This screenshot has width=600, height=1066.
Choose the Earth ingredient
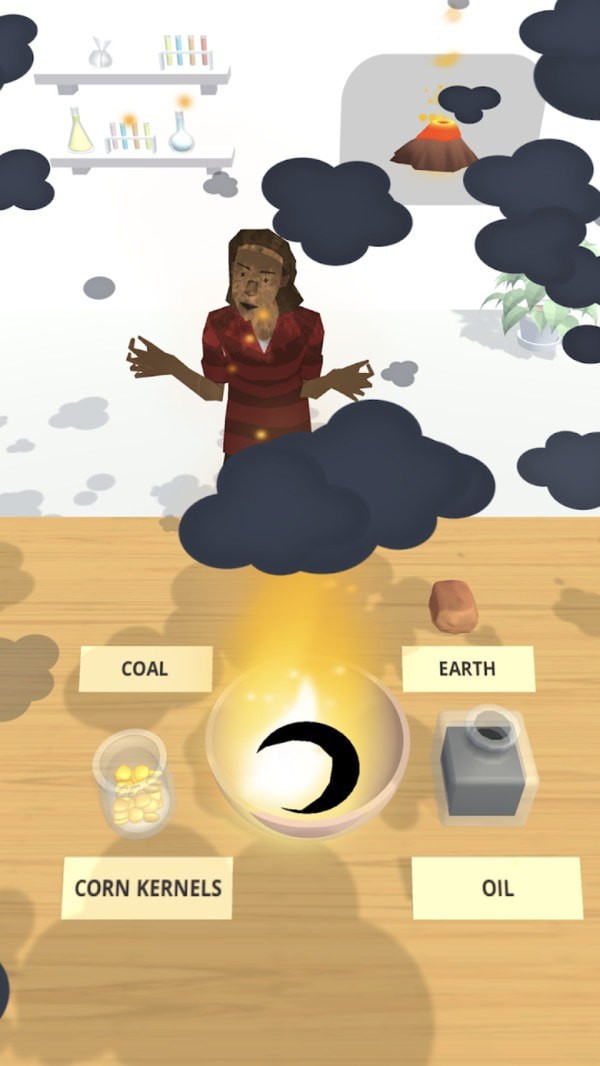(x=467, y=668)
